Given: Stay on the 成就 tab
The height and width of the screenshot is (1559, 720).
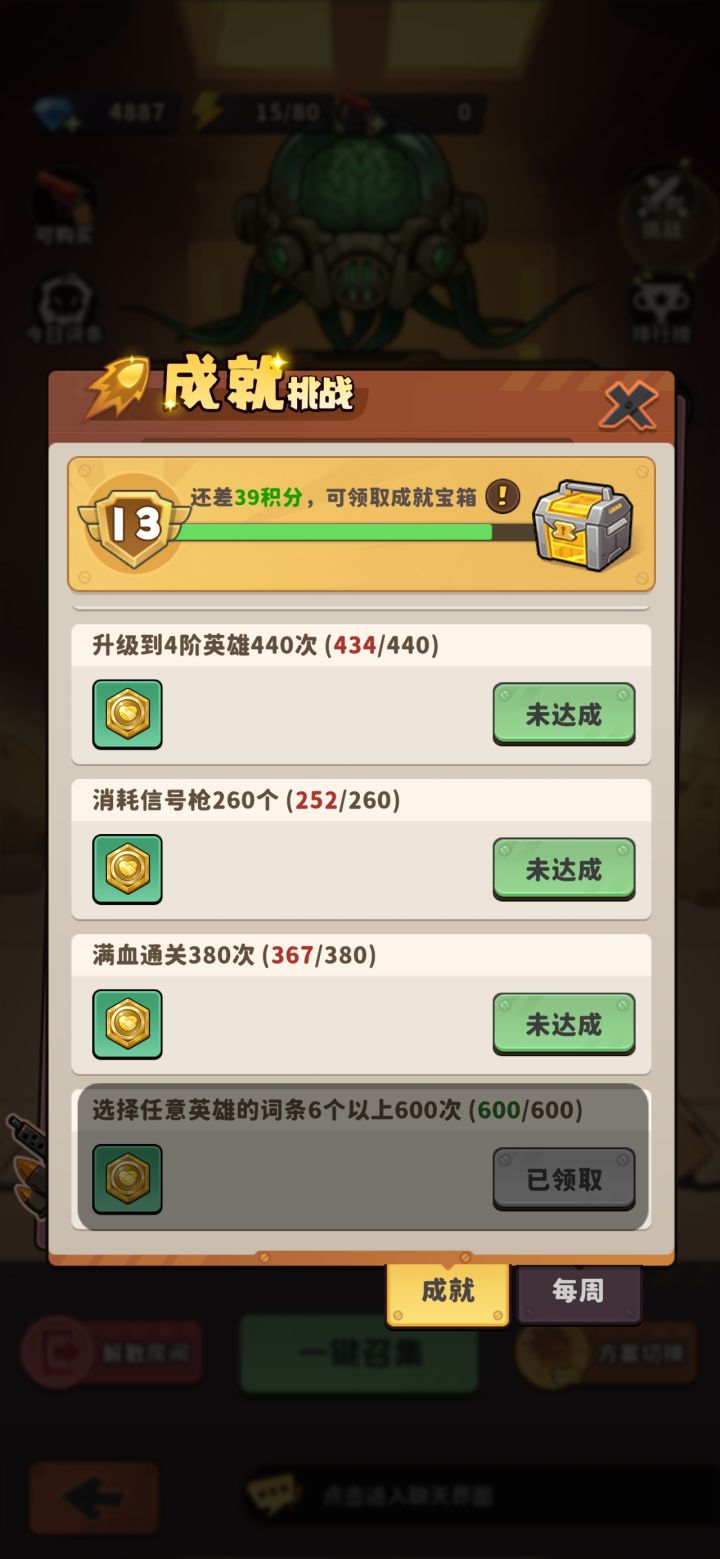Looking at the screenshot, I should tap(447, 1293).
